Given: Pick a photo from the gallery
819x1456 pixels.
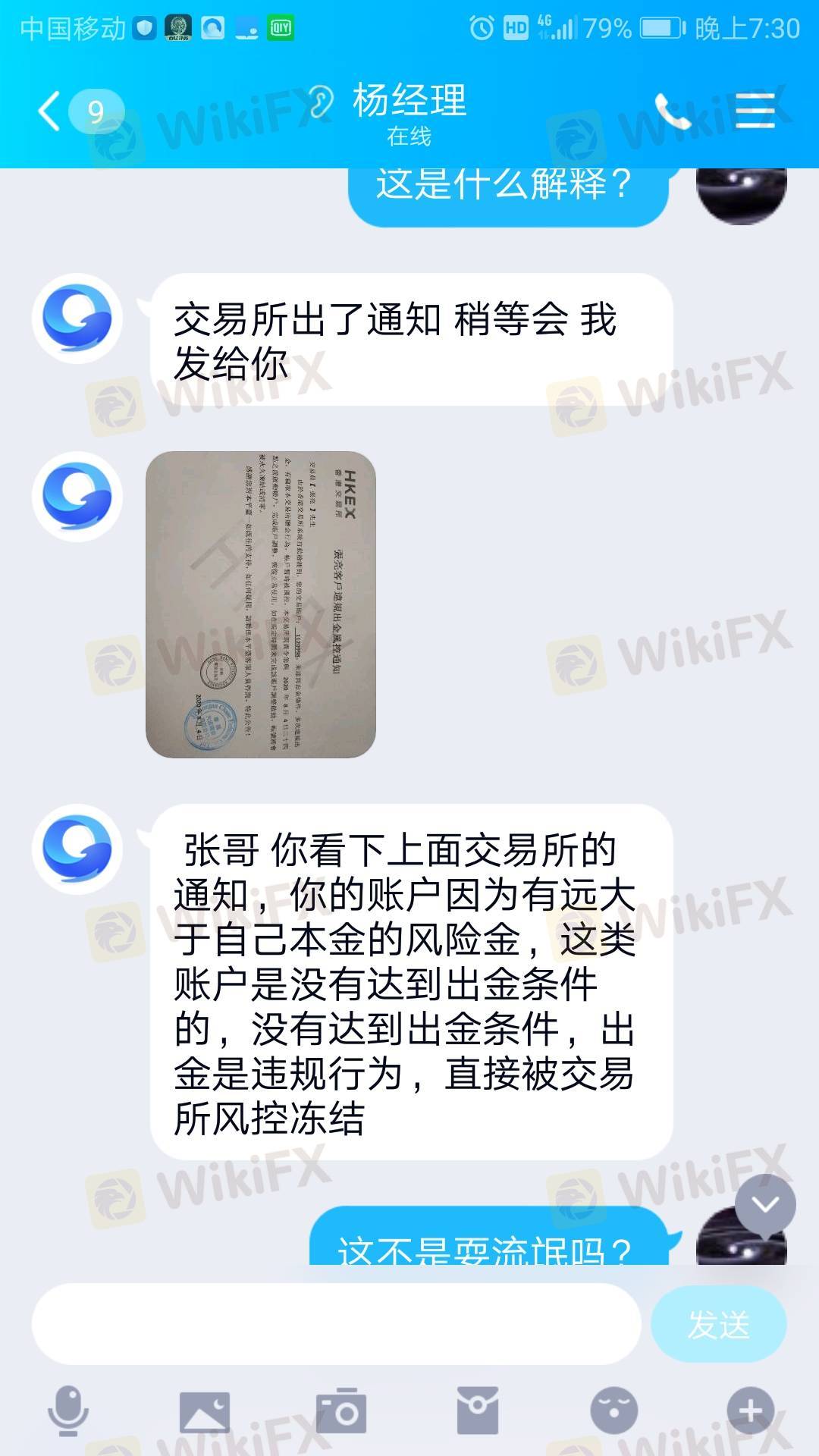Looking at the screenshot, I should [204, 1411].
